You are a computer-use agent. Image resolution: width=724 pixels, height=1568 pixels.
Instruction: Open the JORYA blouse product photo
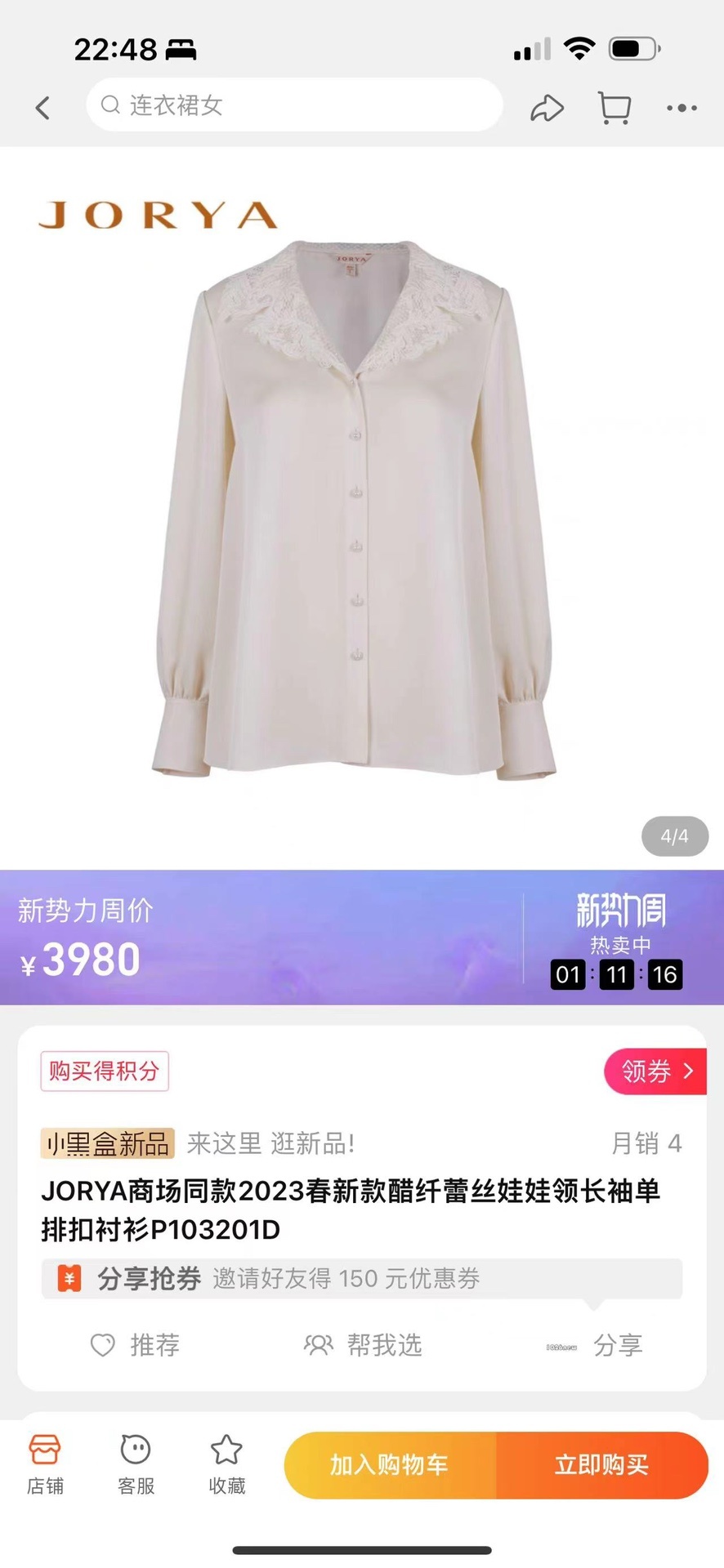[355, 506]
